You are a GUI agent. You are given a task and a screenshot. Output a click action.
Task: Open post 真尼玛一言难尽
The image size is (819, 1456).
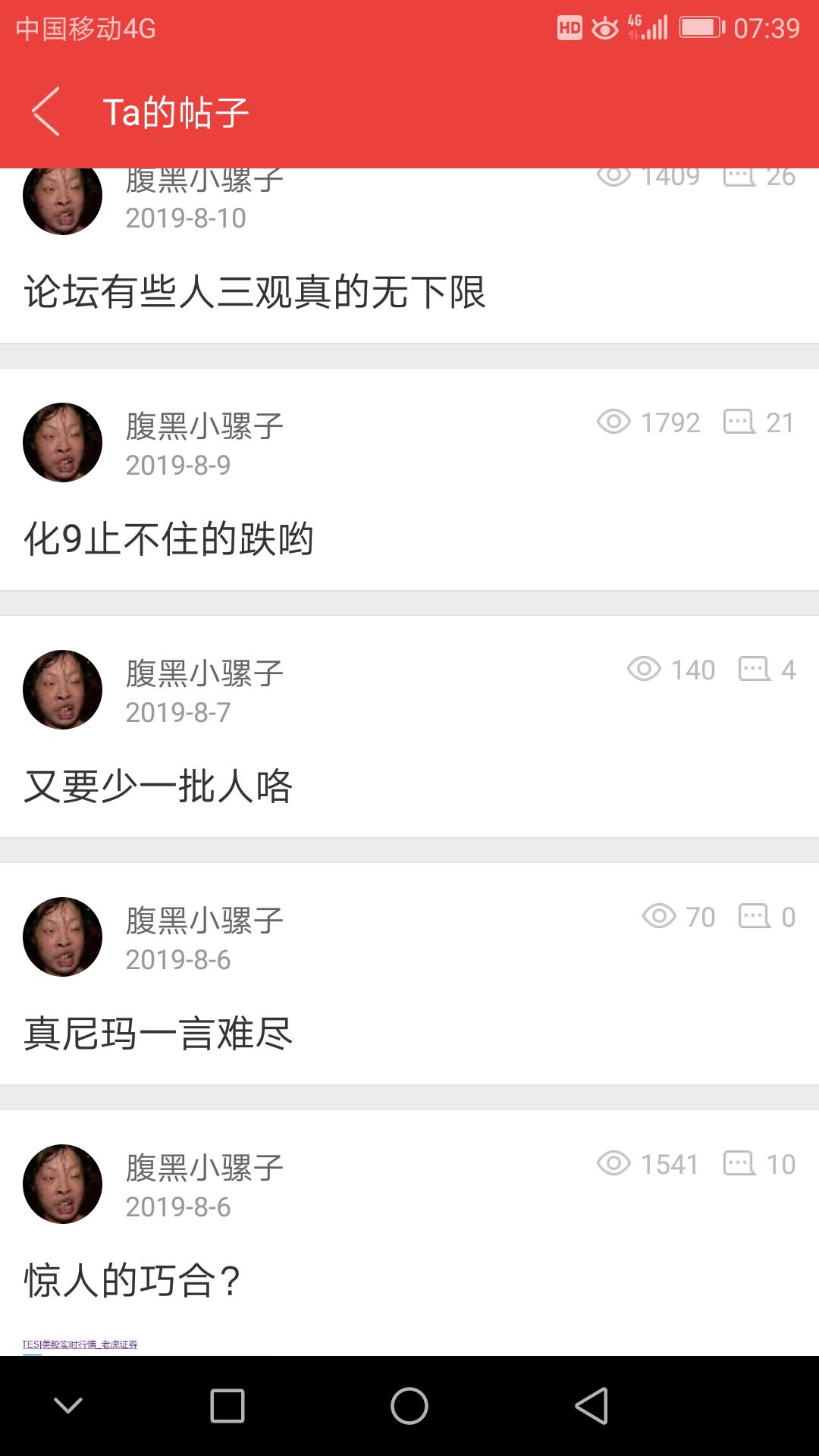(x=158, y=1034)
